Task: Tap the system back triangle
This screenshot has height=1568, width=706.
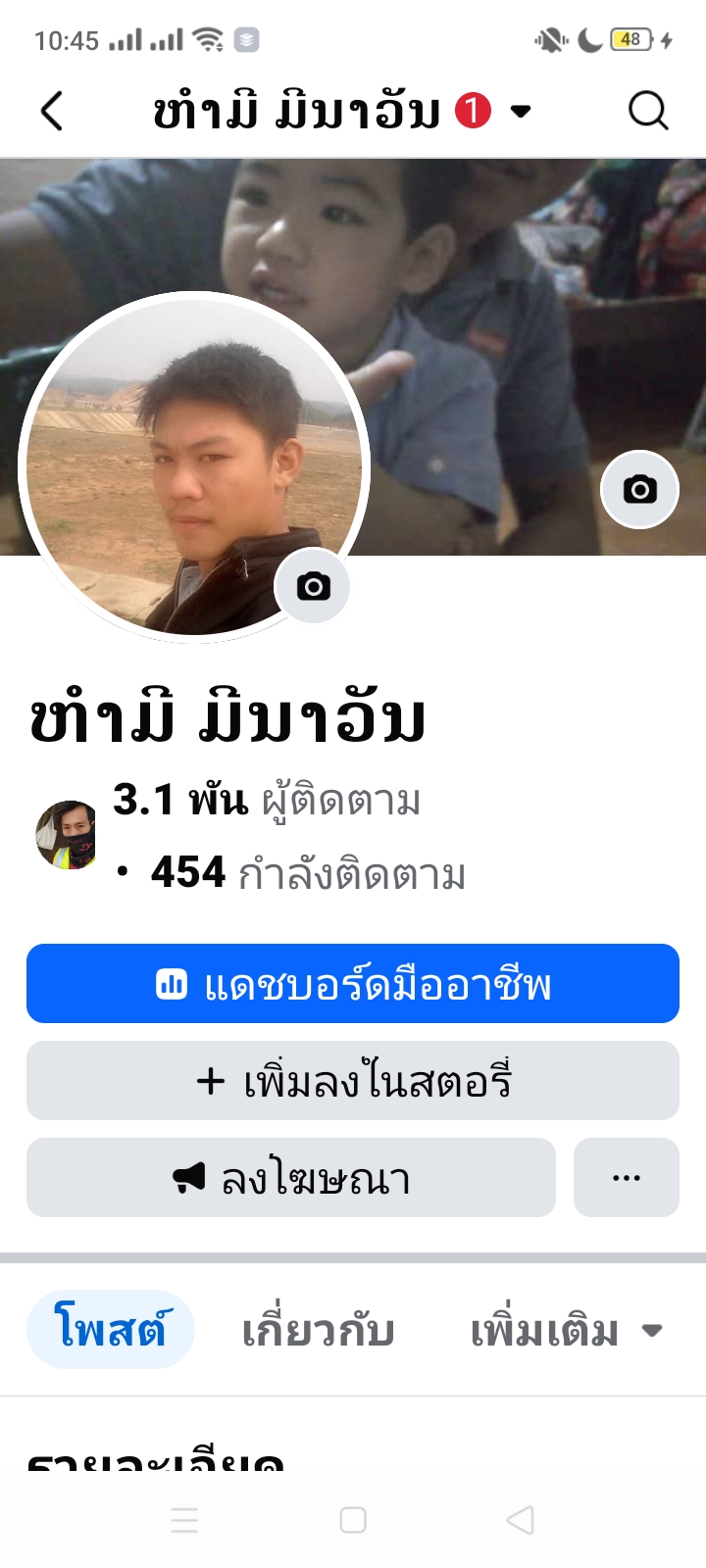Action: pyautogui.click(x=520, y=1520)
